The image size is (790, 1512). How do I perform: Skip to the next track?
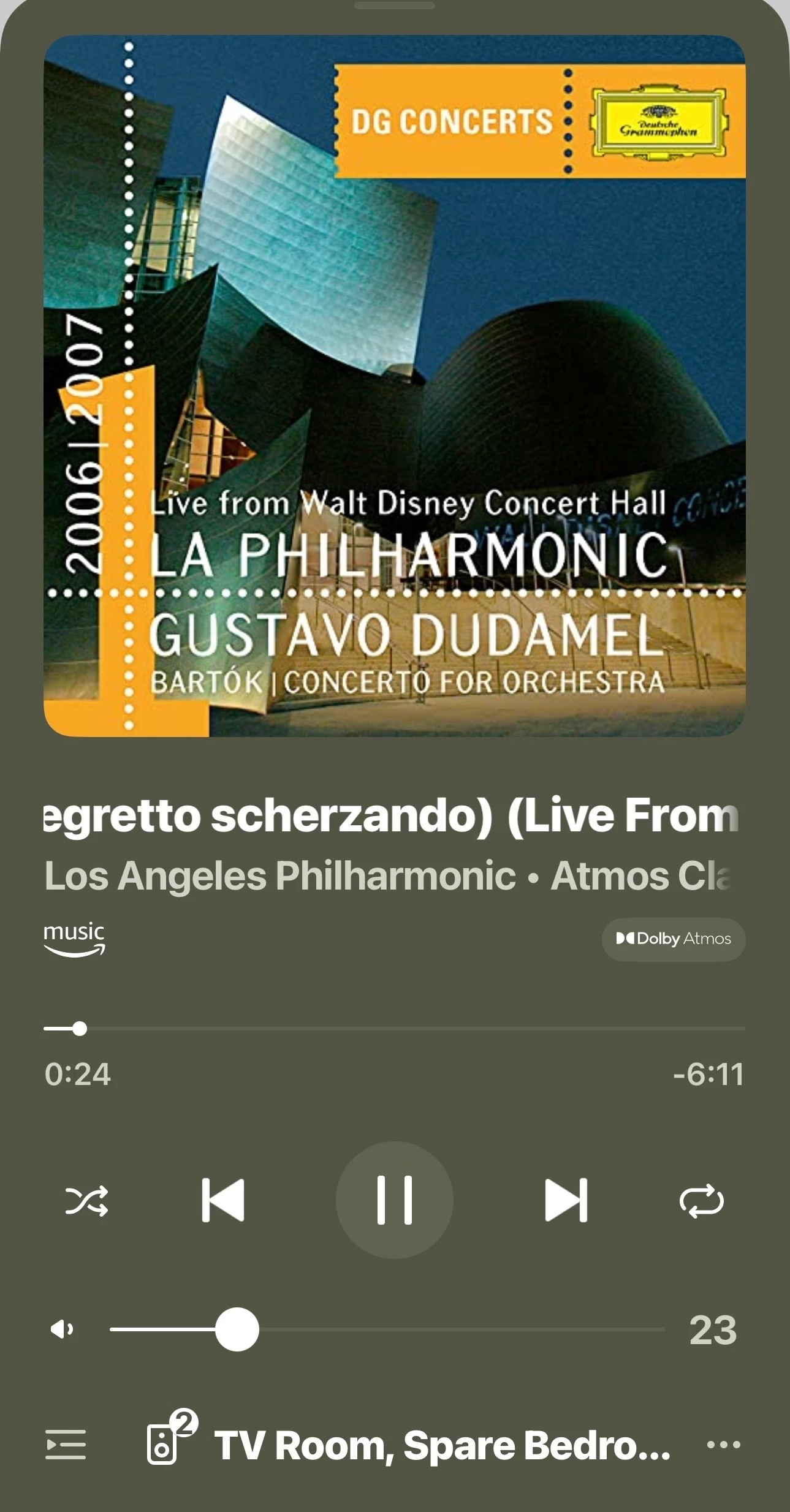tap(566, 1200)
